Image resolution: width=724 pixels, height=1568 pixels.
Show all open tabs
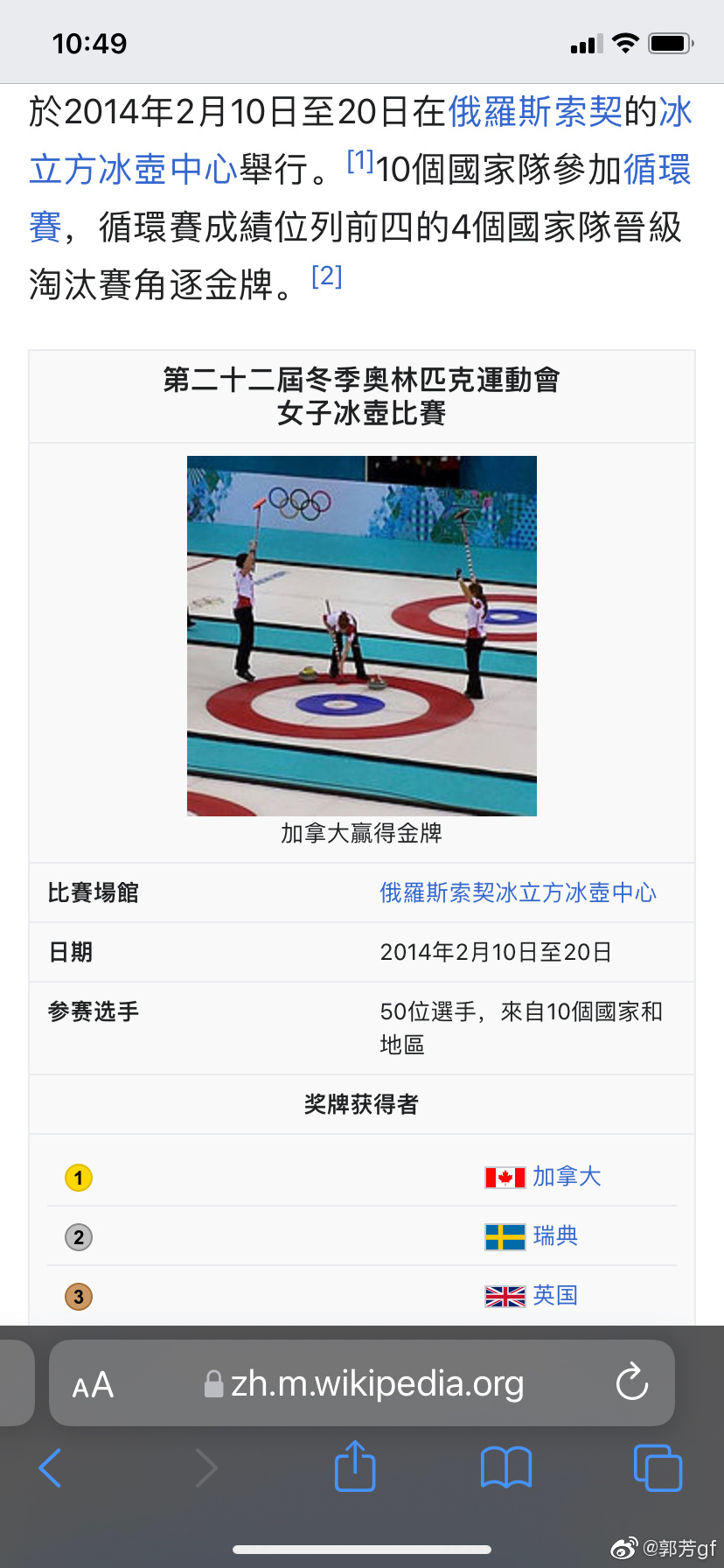click(657, 1467)
